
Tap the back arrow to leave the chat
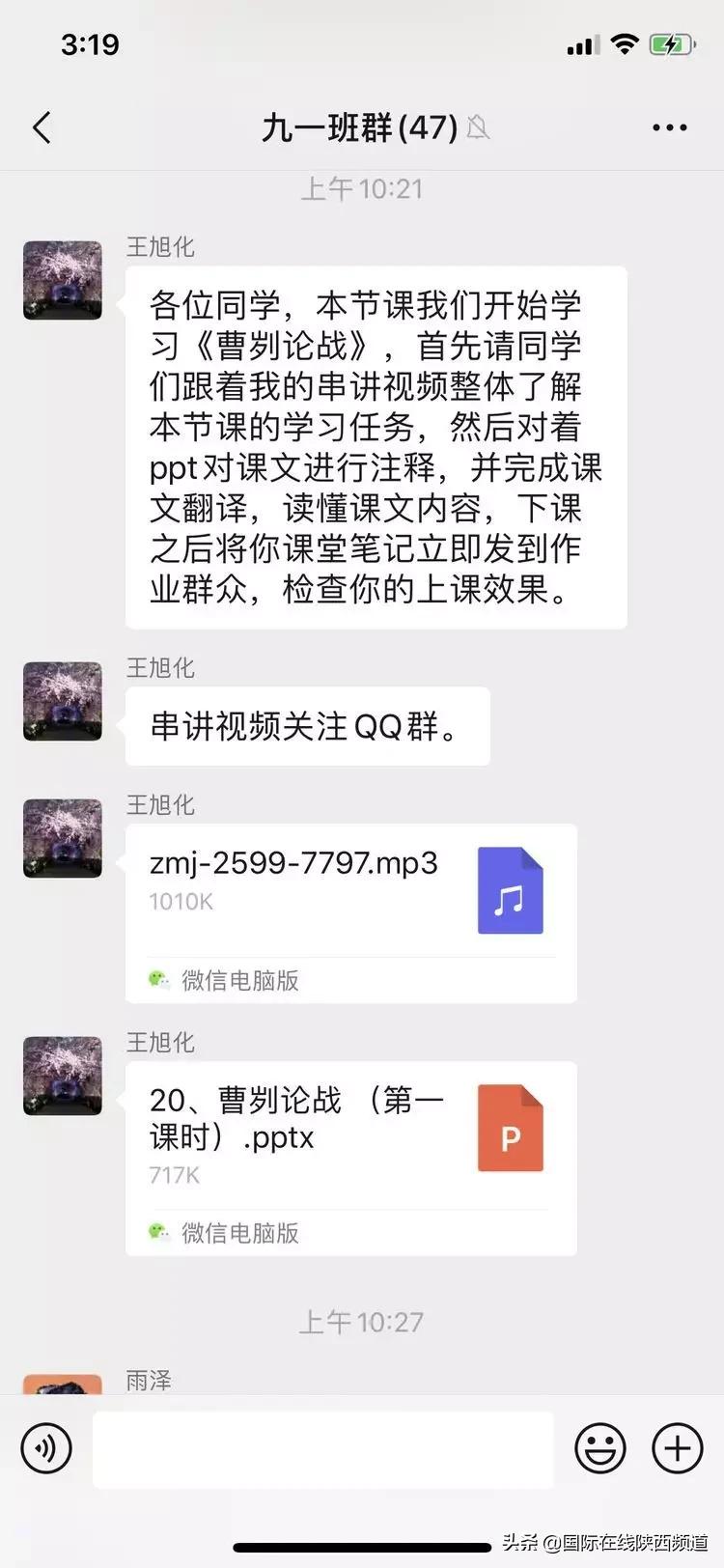[x=41, y=126]
